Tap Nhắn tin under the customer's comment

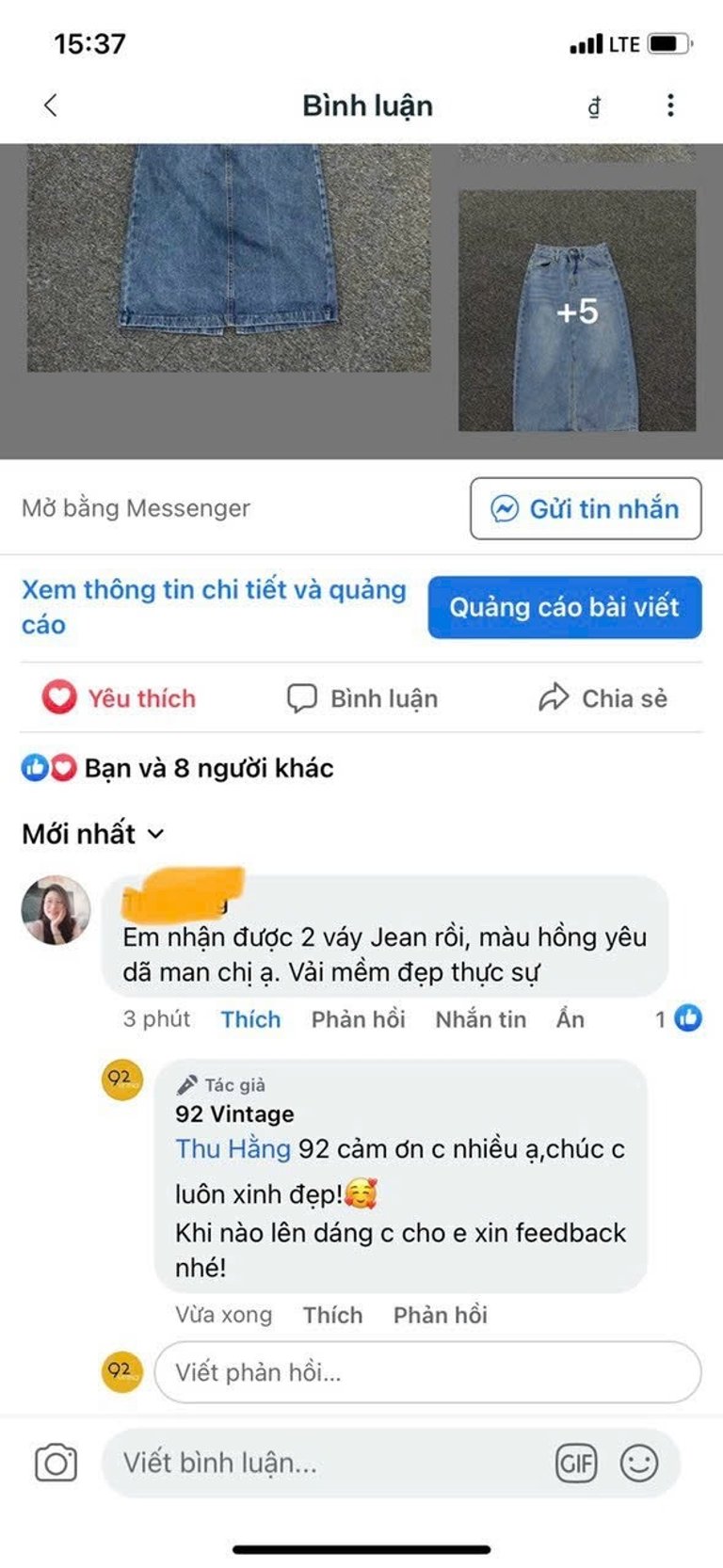[x=480, y=1019]
